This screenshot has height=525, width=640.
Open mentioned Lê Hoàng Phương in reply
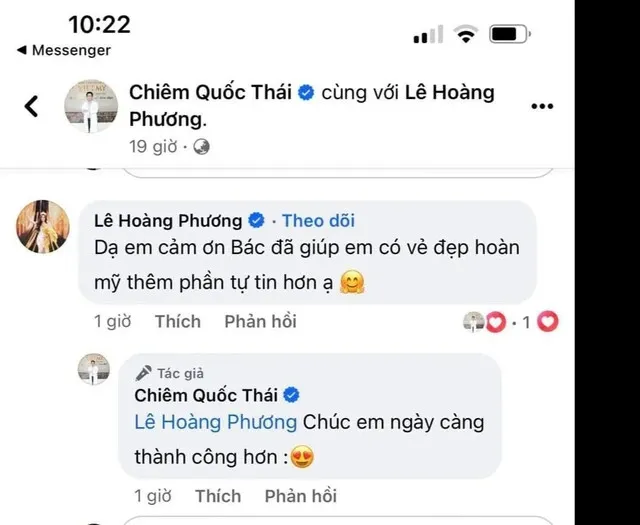pos(215,422)
